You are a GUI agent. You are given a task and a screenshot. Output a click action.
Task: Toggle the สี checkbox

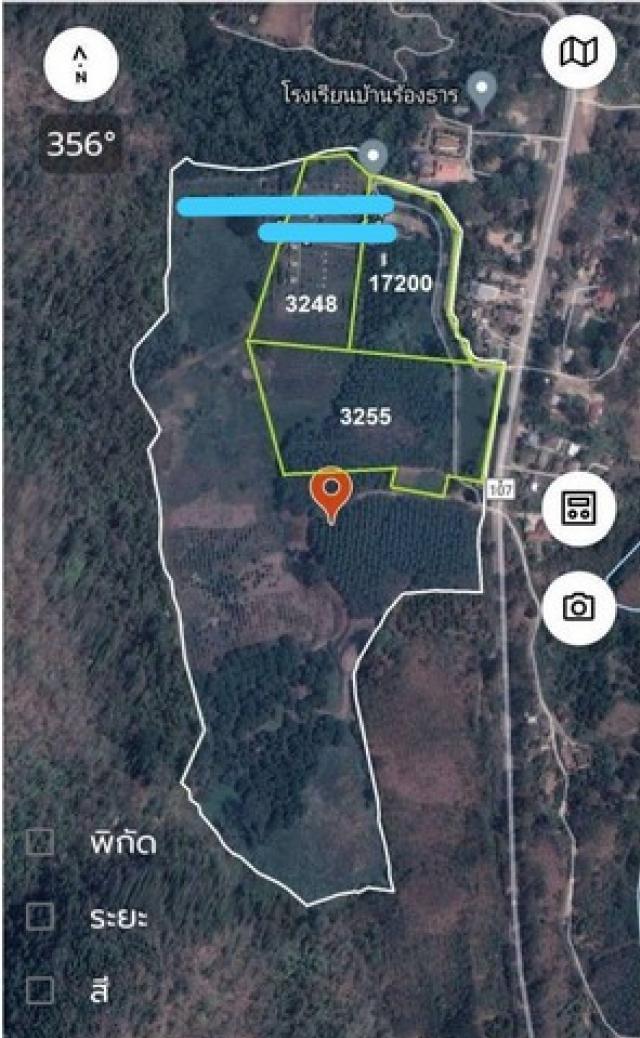40,991
